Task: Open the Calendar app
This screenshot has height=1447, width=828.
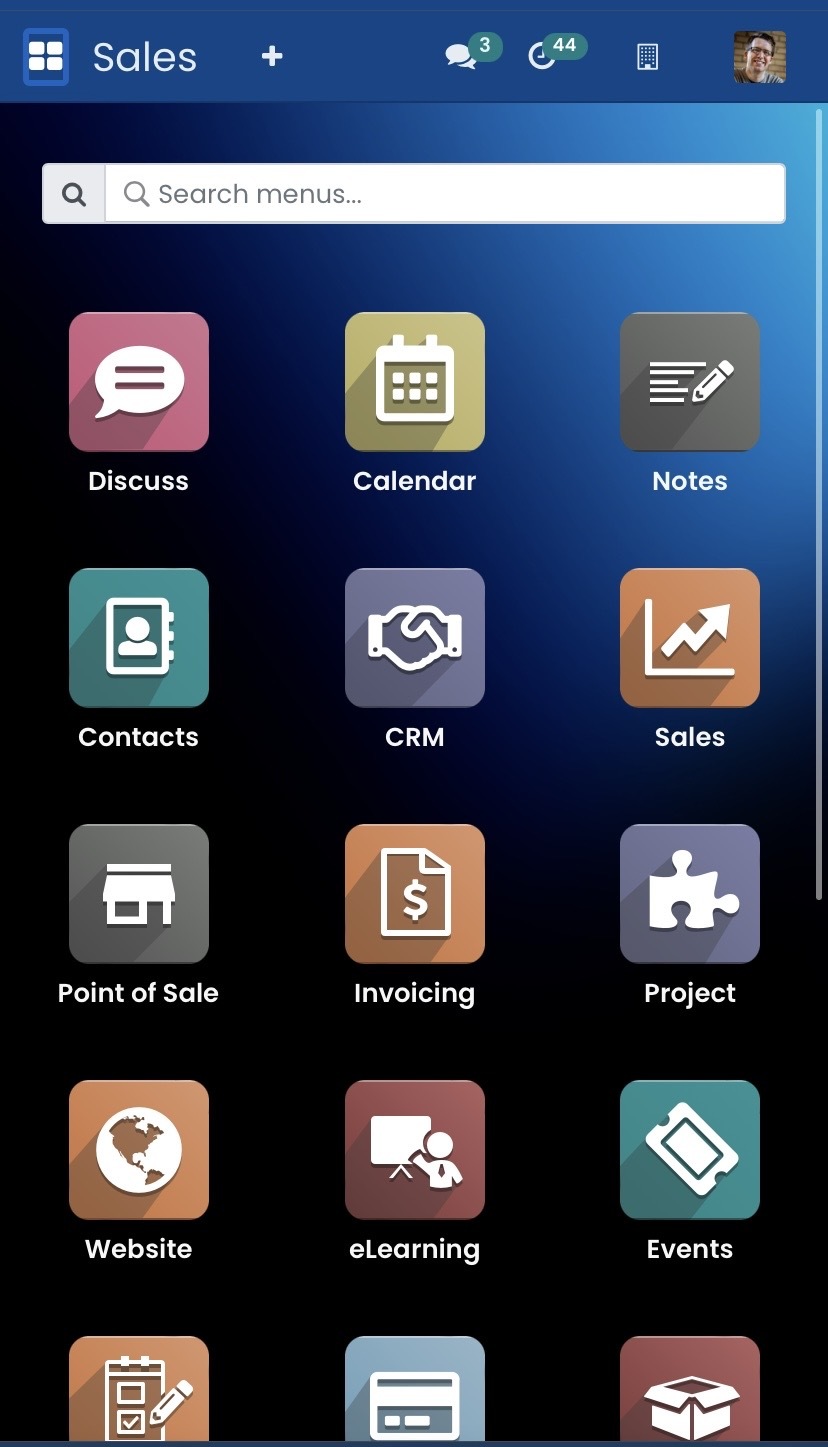Action: pos(415,382)
